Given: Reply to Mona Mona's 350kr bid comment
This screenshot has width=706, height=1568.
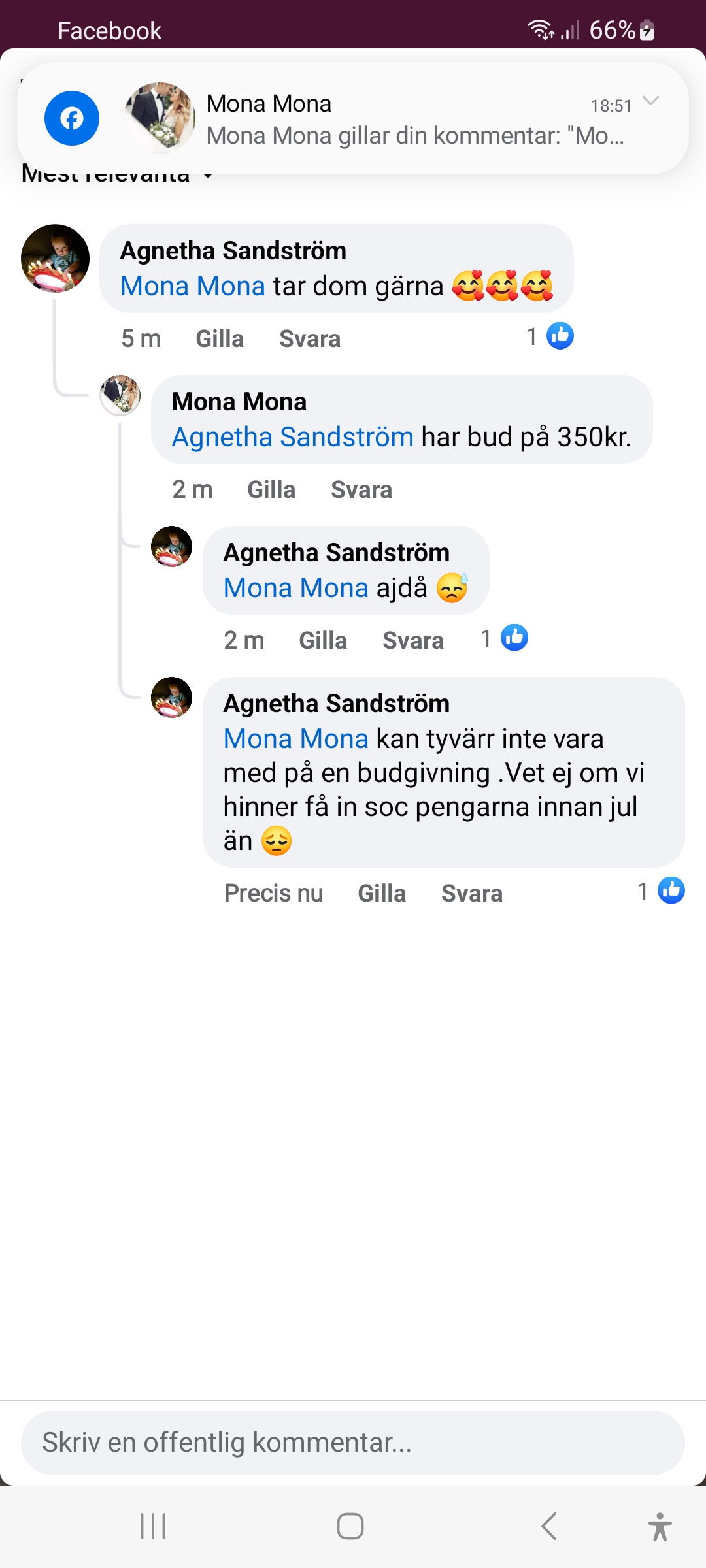Looking at the screenshot, I should 361,490.
